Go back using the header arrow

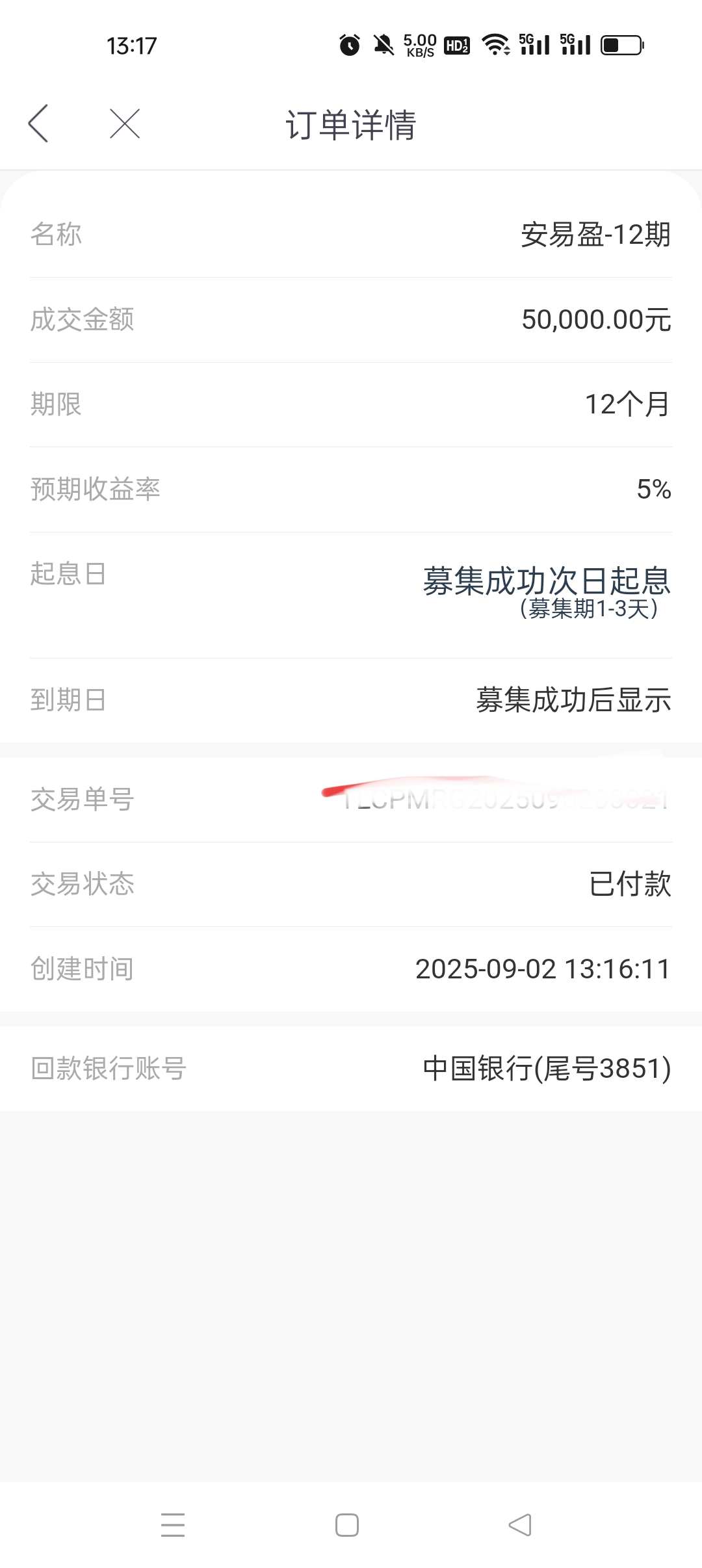pos(38,124)
